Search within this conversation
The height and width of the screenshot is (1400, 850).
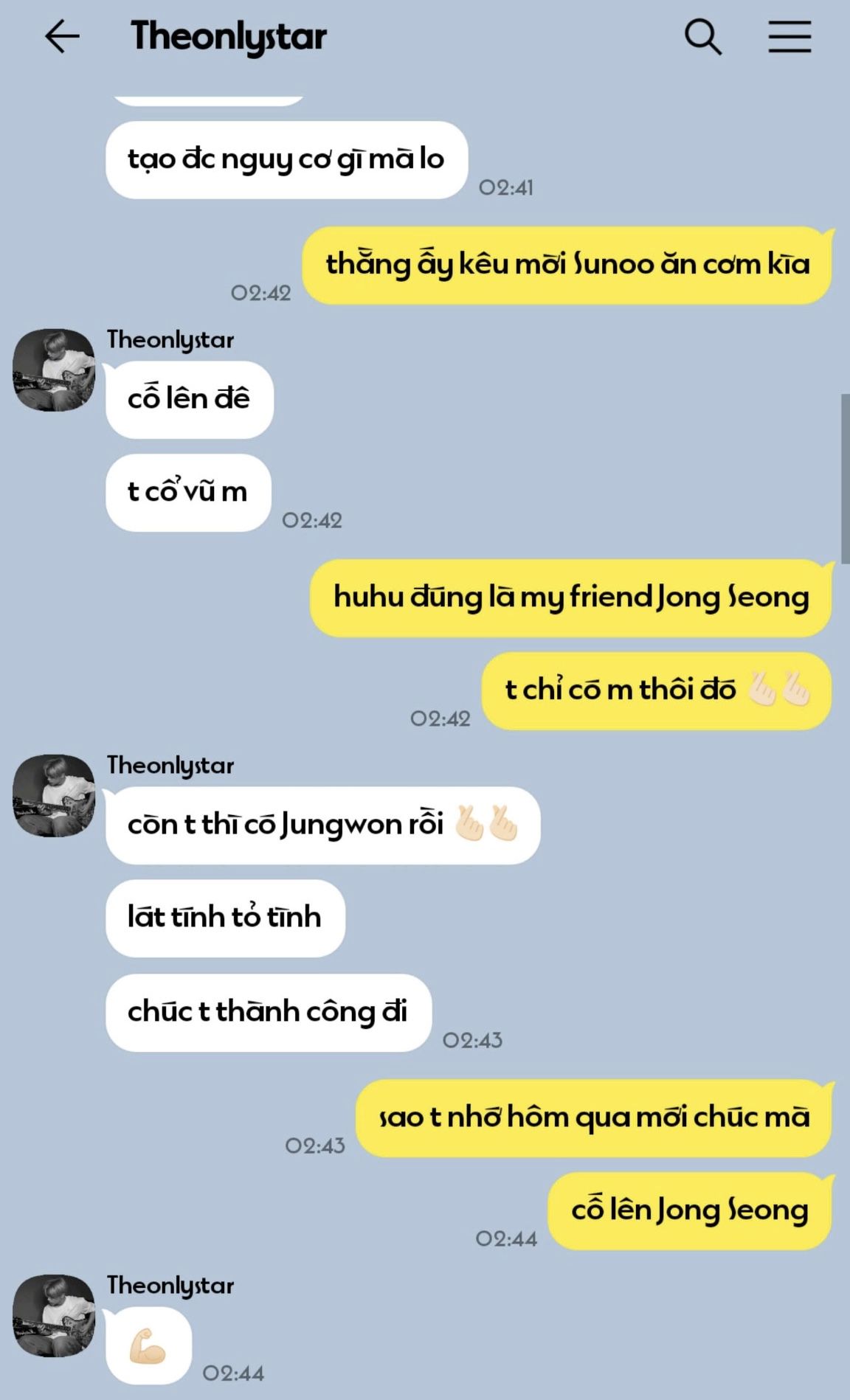702,37
